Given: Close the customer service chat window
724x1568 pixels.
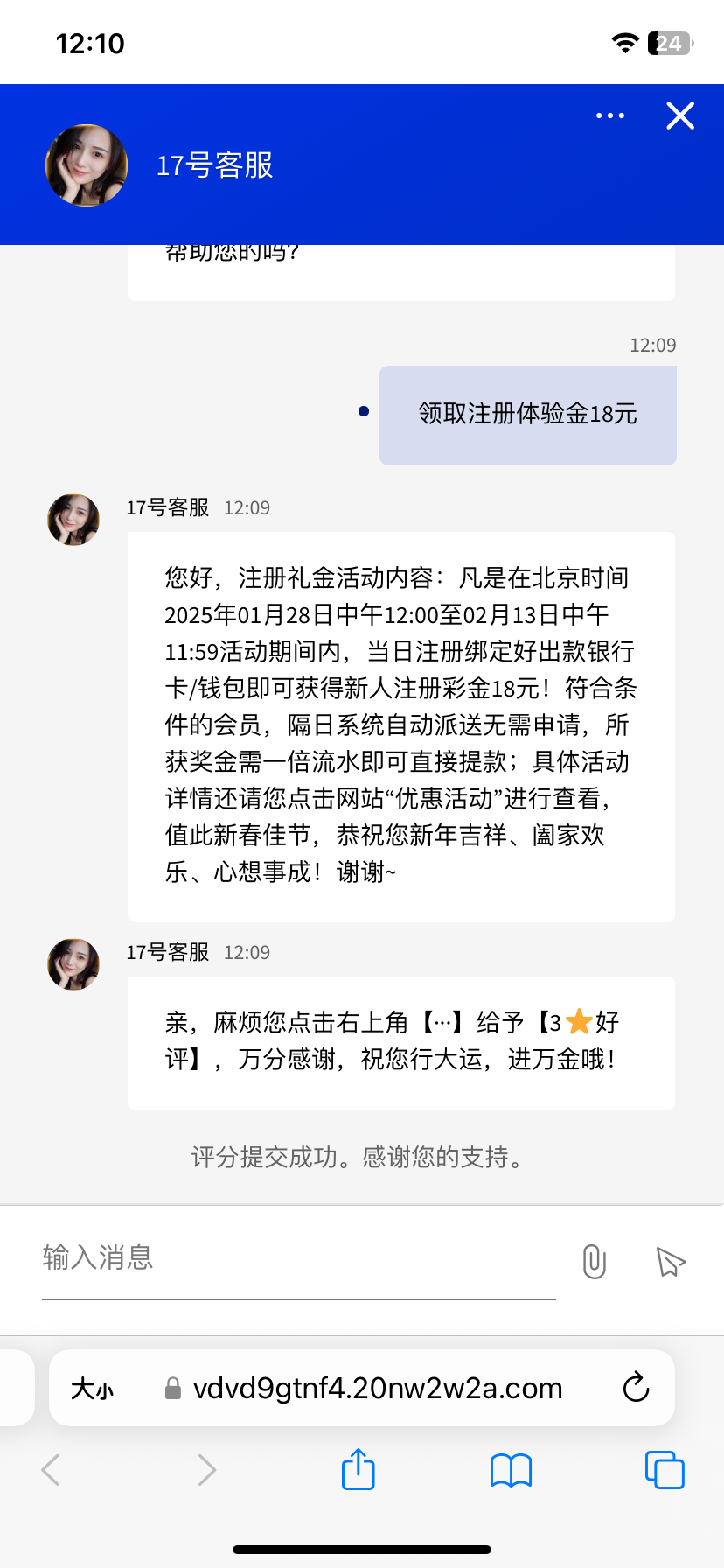Looking at the screenshot, I should (679, 115).
